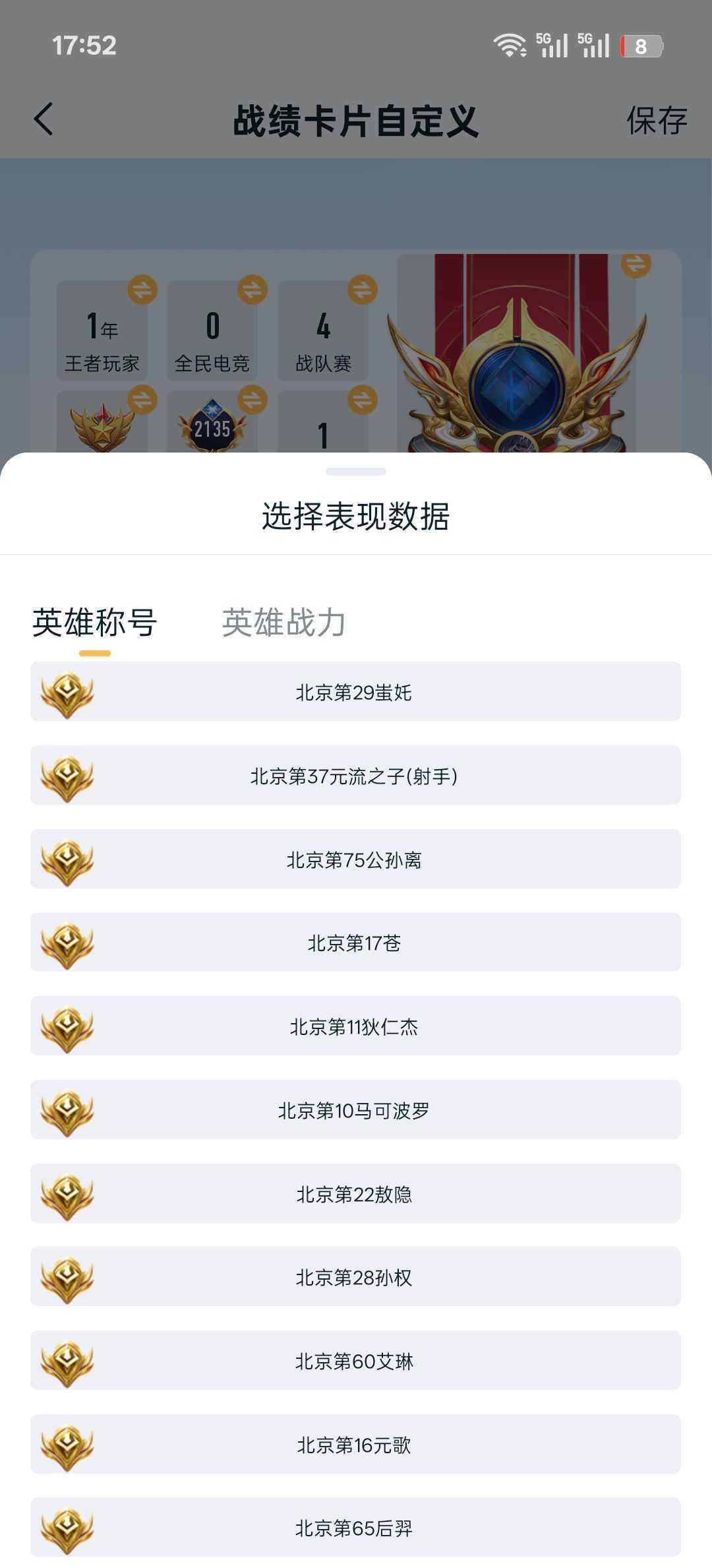This screenshot has width=712, height=1568.
Task: Pick the 北京第75公孙离 title
Action: 355,860
